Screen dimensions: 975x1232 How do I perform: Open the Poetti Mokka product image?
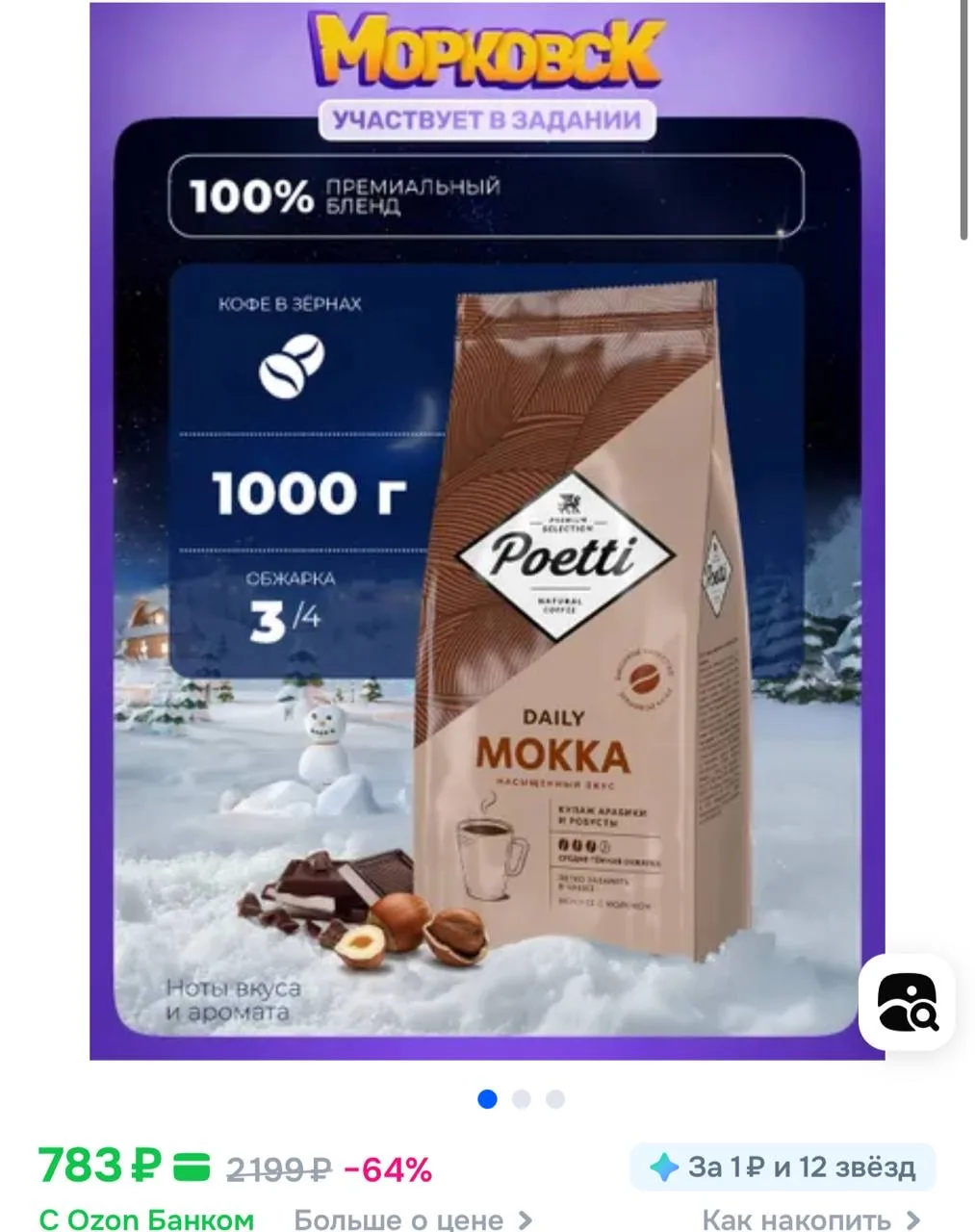pos(486,529)
